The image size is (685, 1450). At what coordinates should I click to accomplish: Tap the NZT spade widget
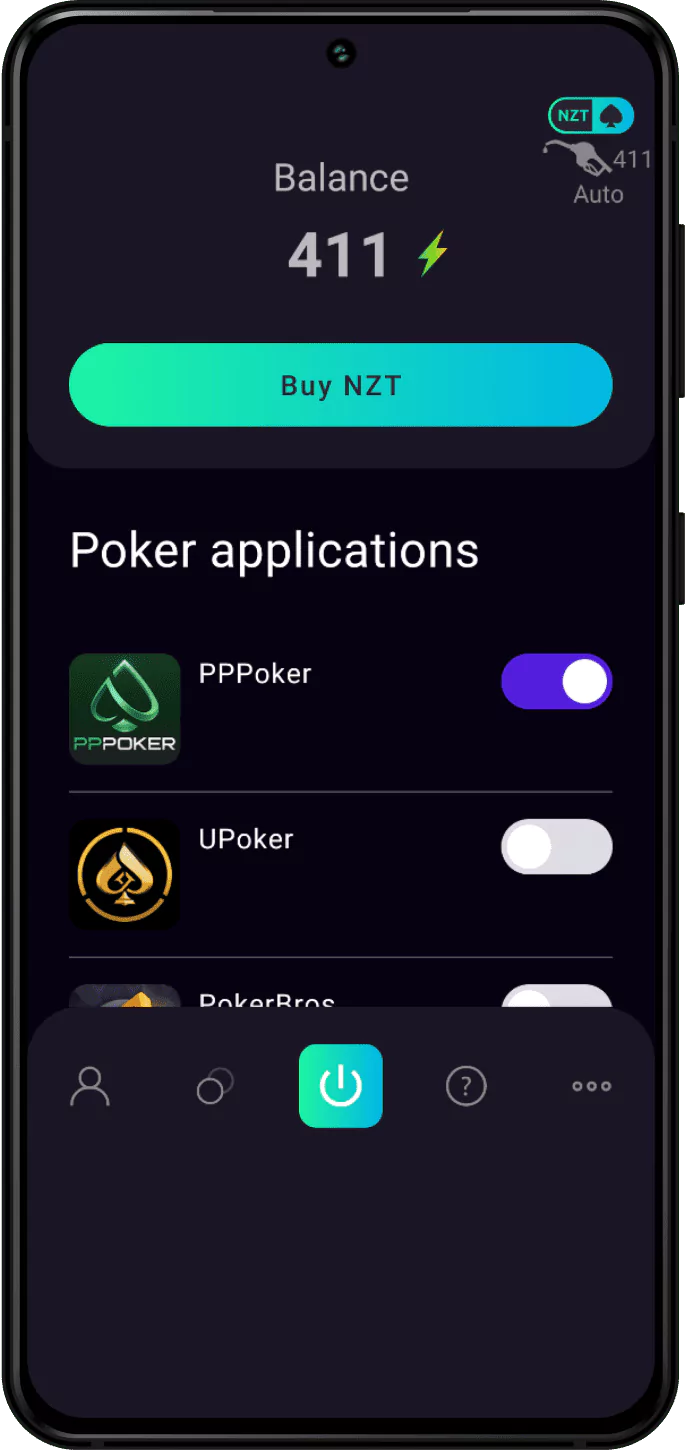591,116
